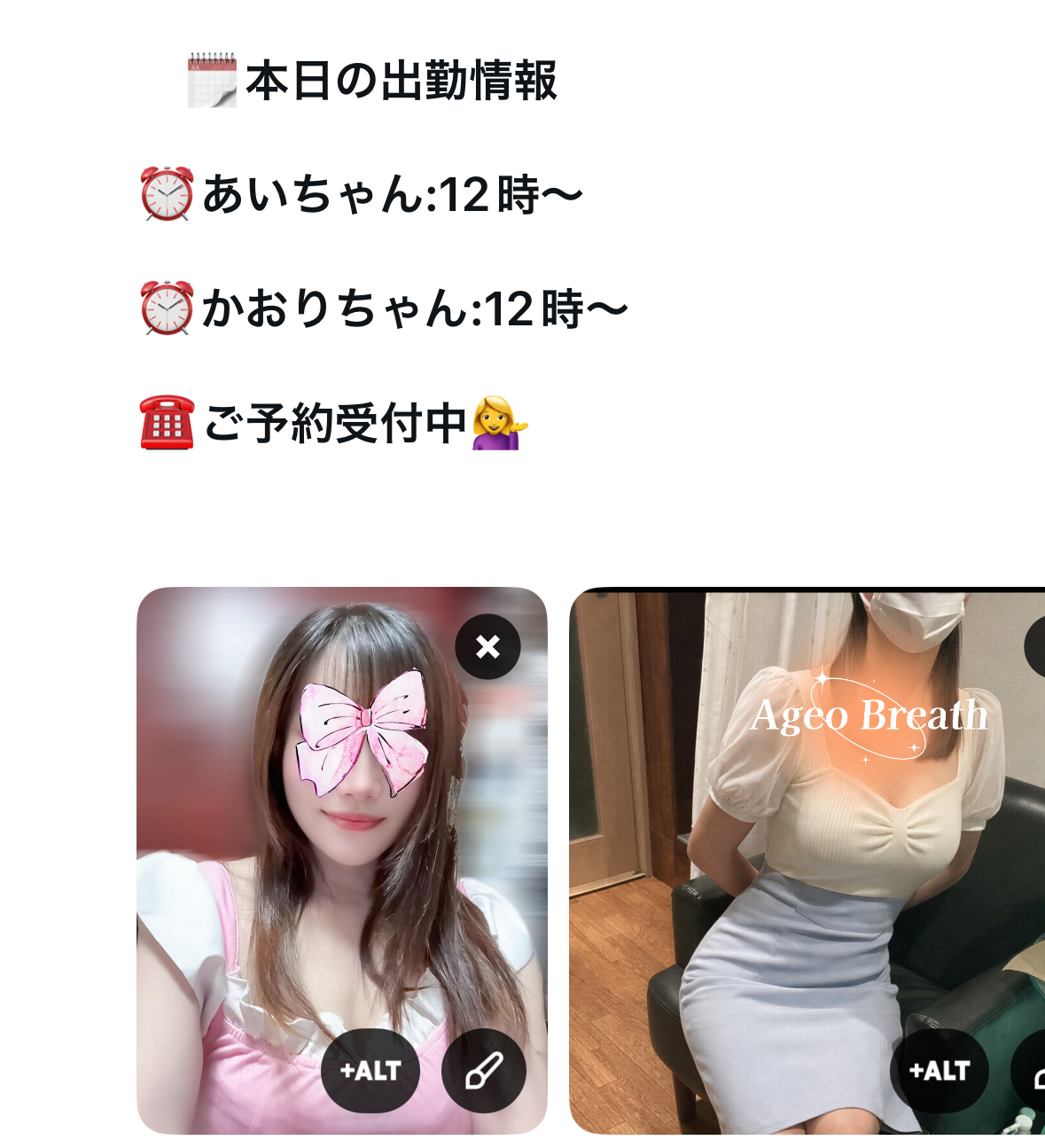Viewport: 1045px width, 1148px height.
Task: Add ALT text to the first photo
Action: click(370, 1071)
